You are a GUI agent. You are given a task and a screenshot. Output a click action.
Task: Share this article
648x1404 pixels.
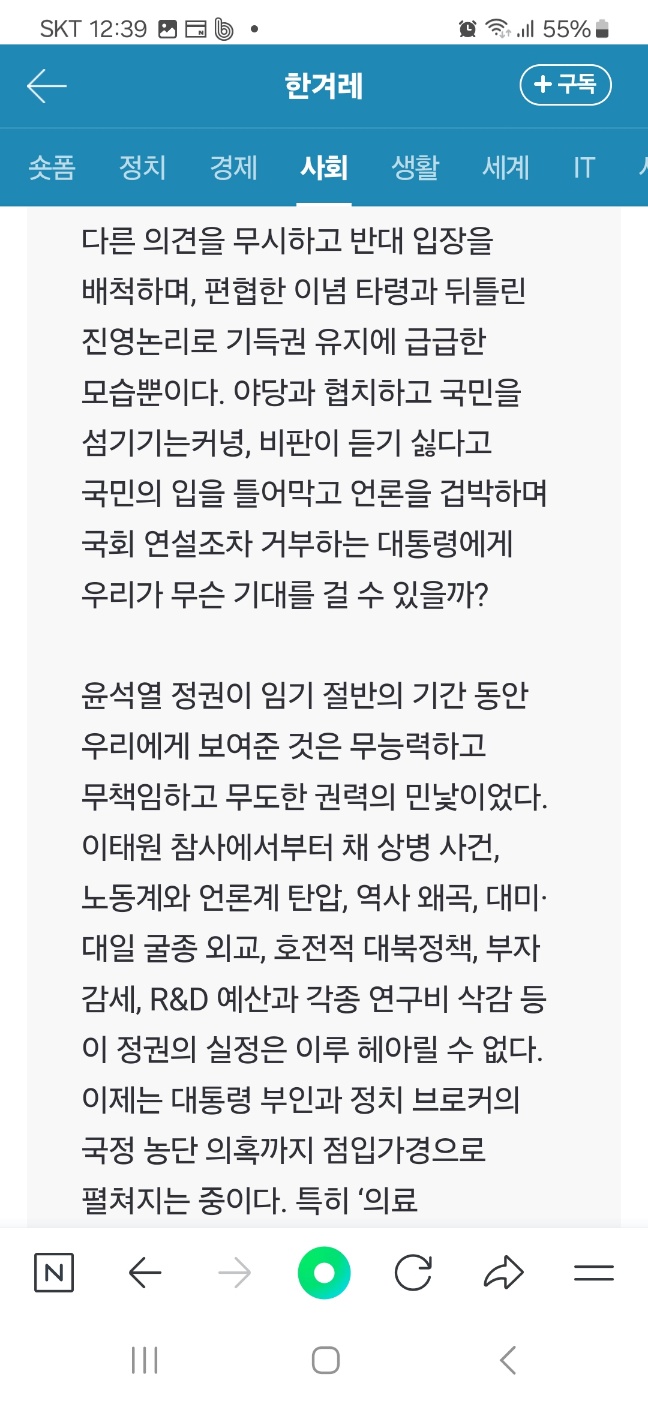tap(503, 1273)
